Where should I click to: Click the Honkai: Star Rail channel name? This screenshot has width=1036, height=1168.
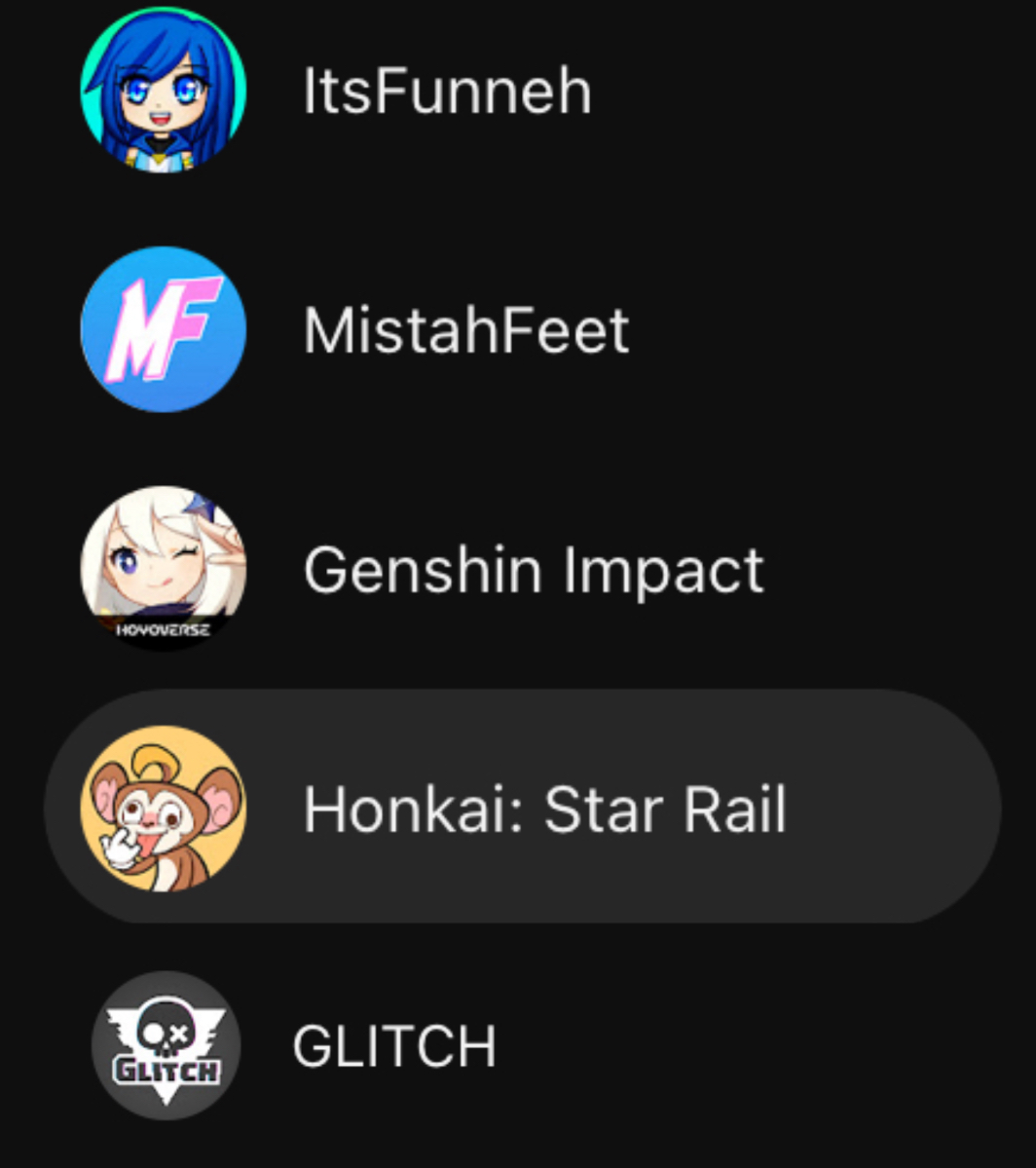pyautogui.click(x=545, y=808)
